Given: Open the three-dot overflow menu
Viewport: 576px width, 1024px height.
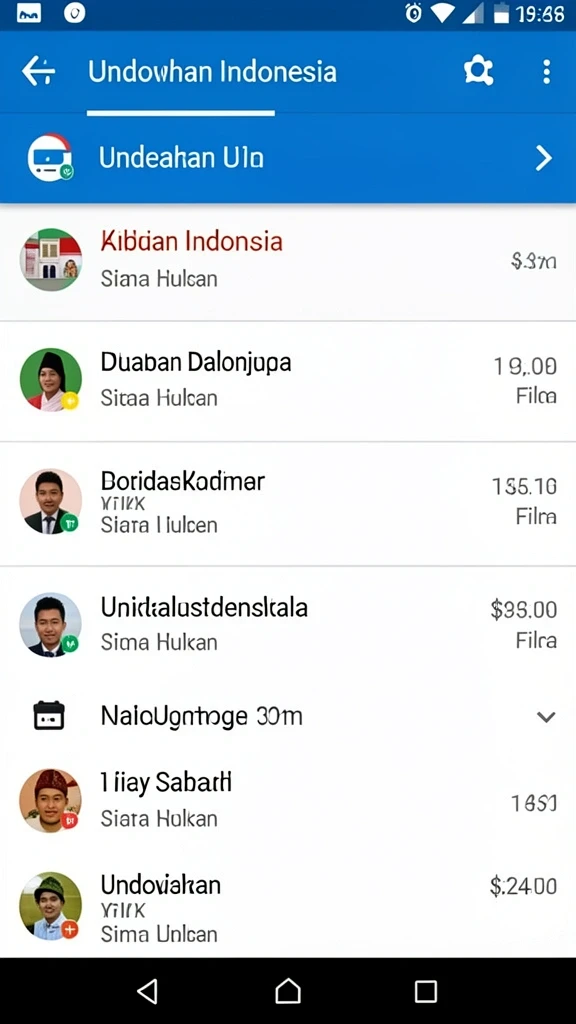Looking at the screenshot, I should click(547, 71).
